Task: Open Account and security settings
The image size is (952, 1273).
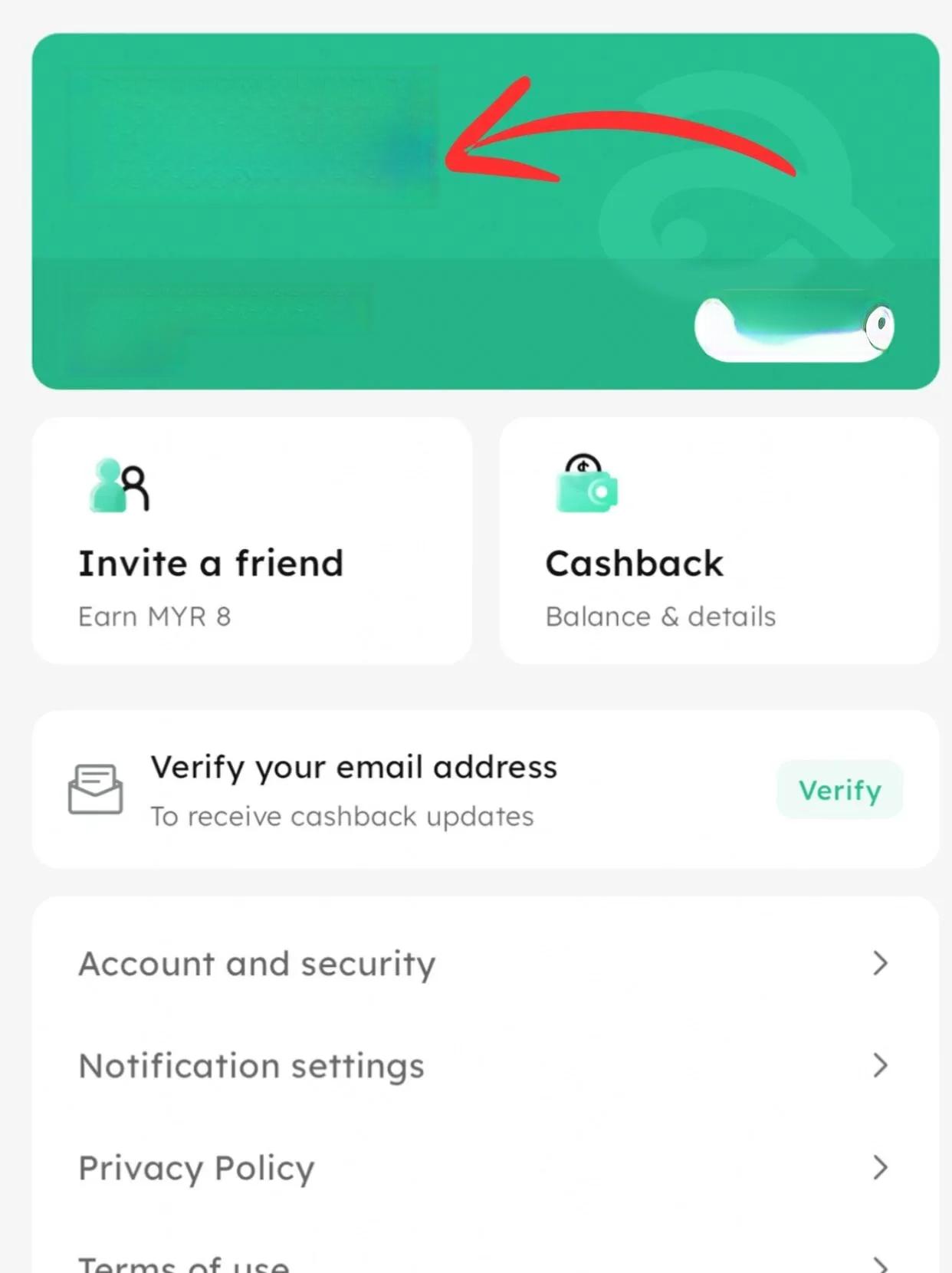Action: coord(484,963)
